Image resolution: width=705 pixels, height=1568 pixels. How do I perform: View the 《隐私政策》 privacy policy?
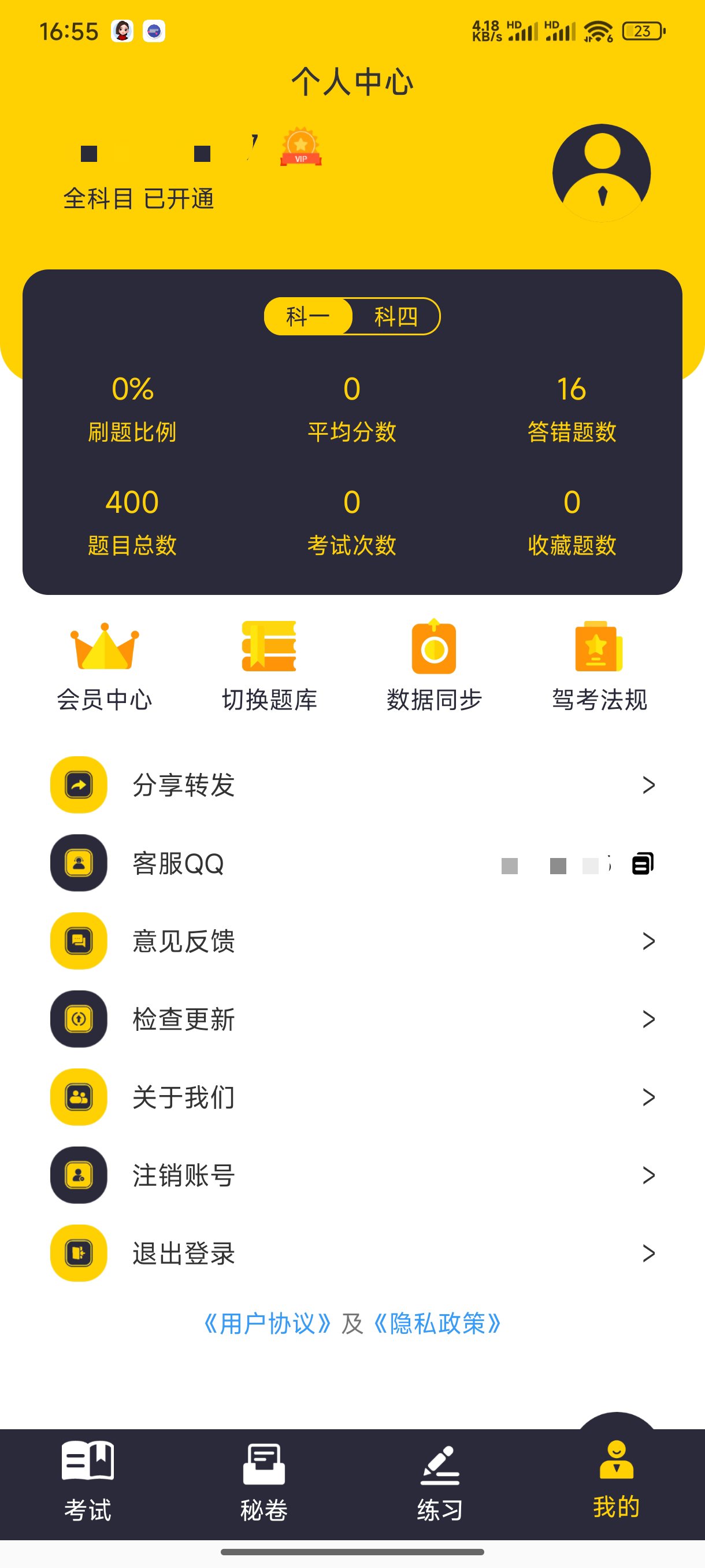click(438, 1324)
